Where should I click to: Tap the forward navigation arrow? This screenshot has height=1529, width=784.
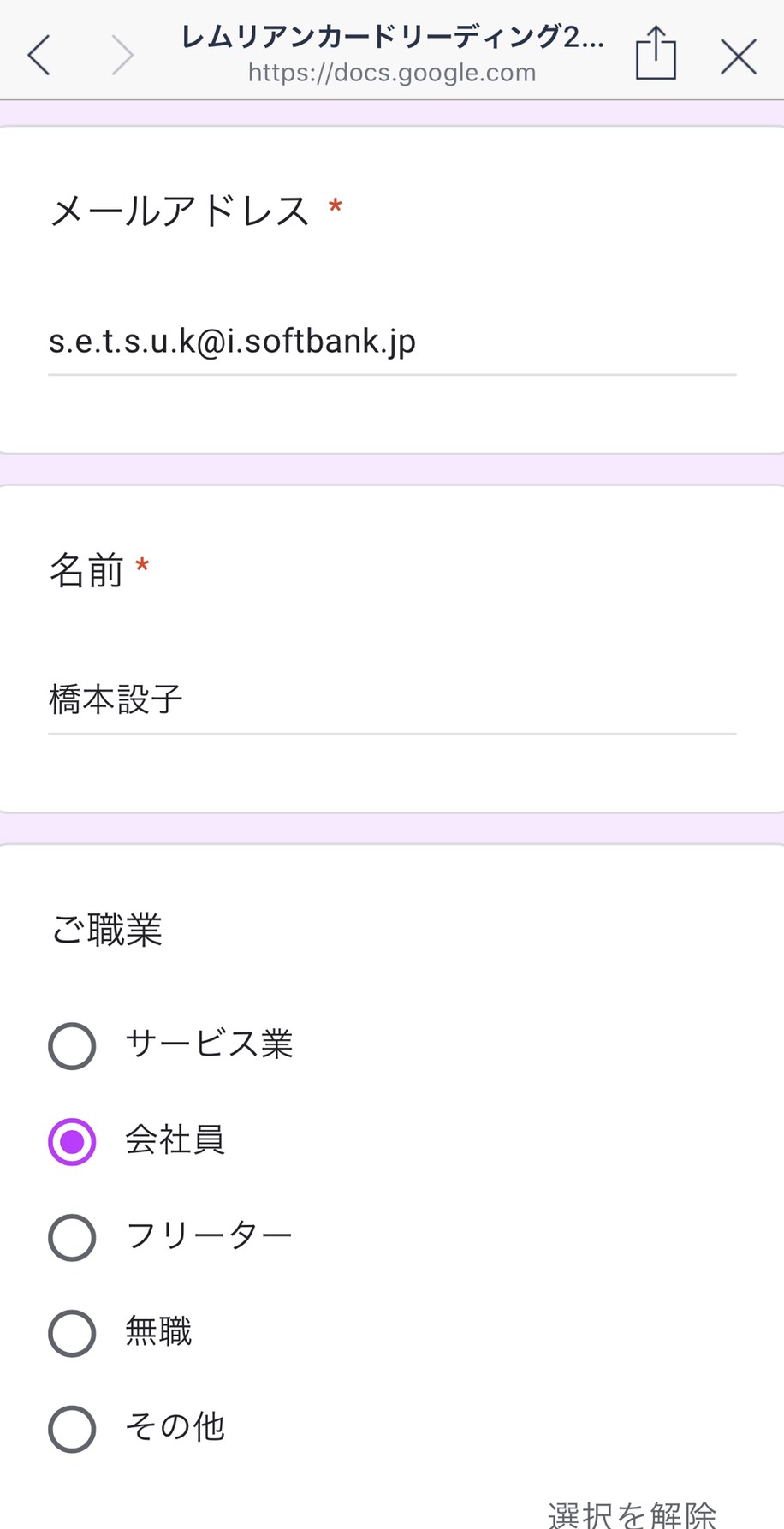pos(122,57)
